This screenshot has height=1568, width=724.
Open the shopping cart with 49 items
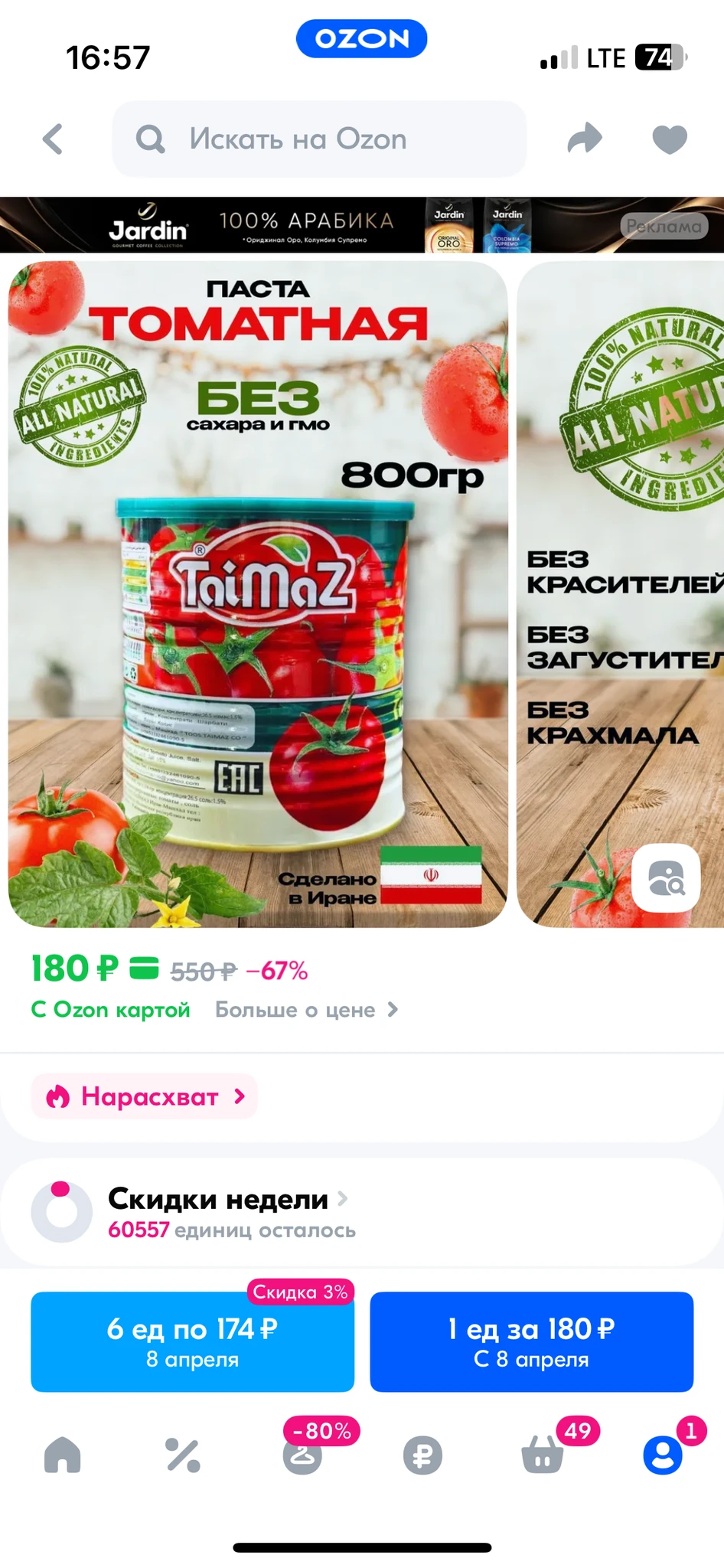[x=543, y=1455]
